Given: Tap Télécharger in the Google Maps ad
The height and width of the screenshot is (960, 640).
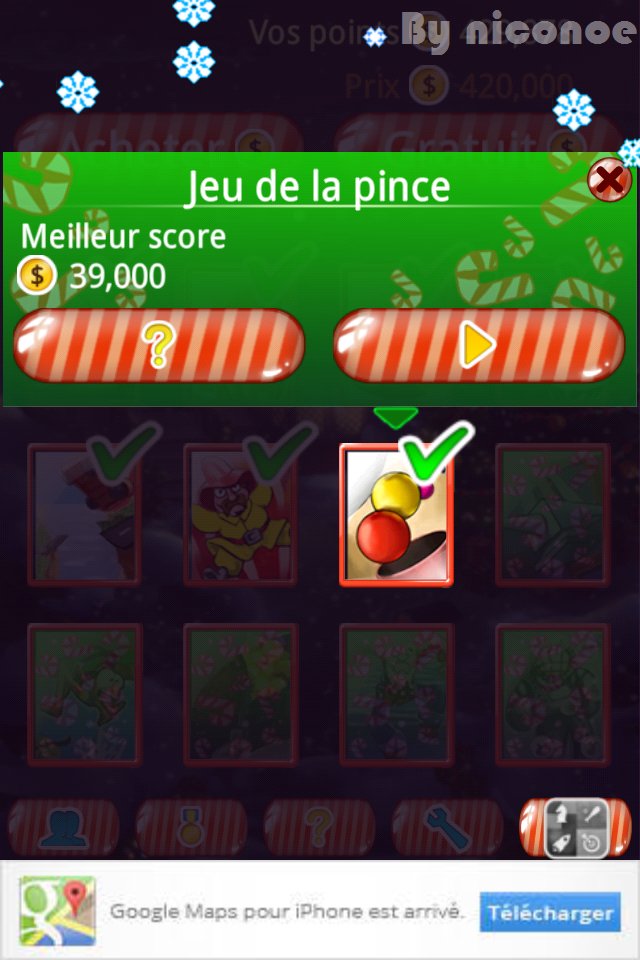Looking at the screenshot, I should coord(549,912).
